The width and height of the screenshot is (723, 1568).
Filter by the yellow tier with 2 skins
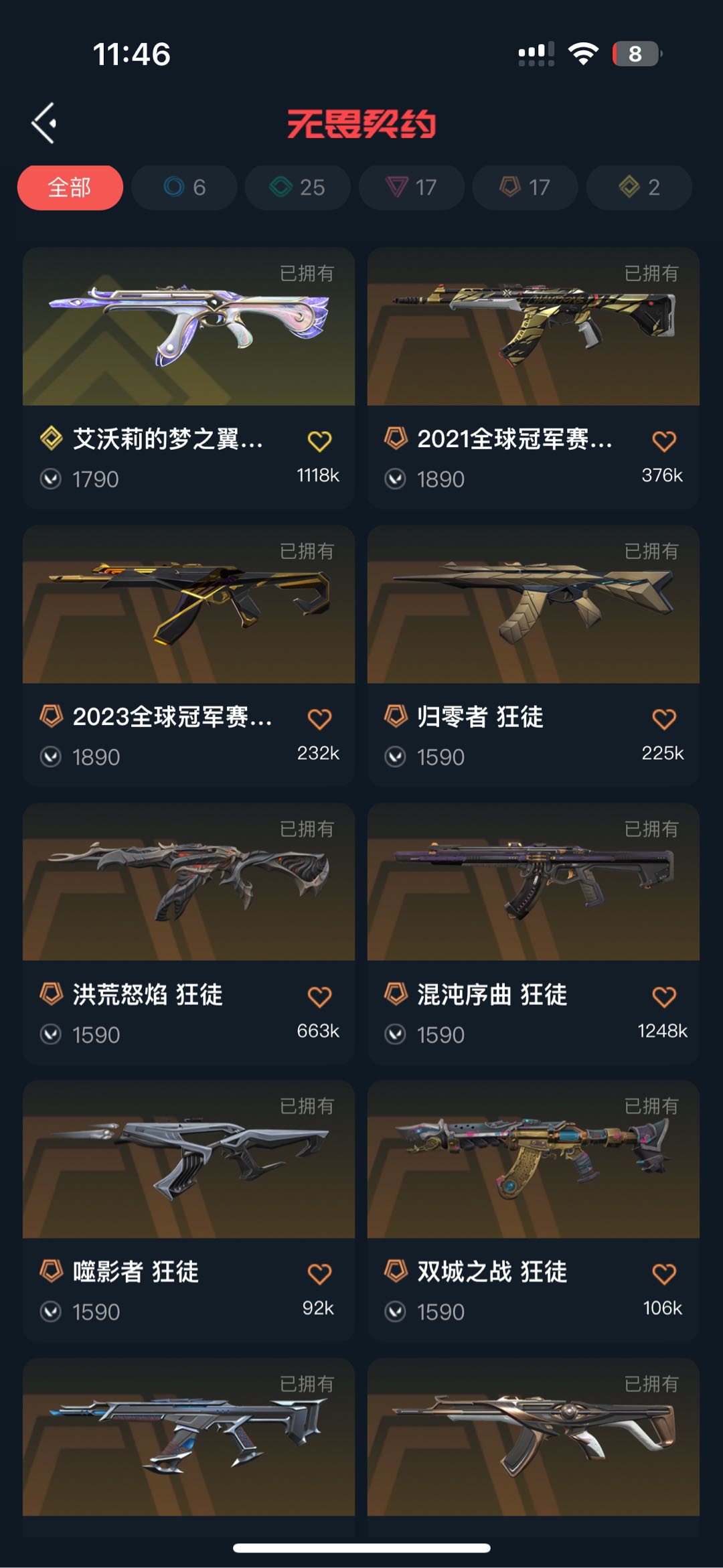[x=639, y=187]
